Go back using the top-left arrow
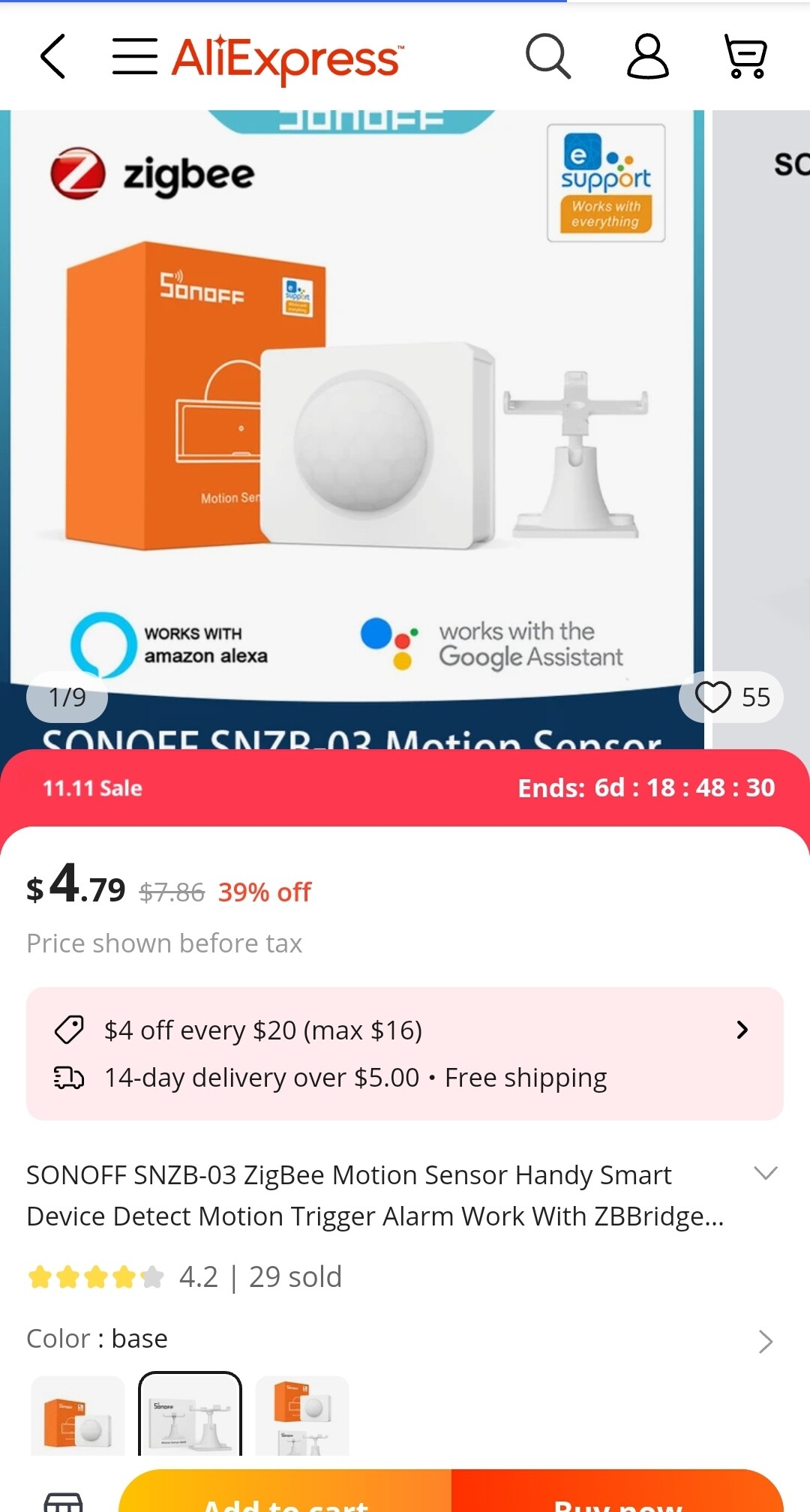This screenshot has height=1512, width=810. (x=53, y=56)
